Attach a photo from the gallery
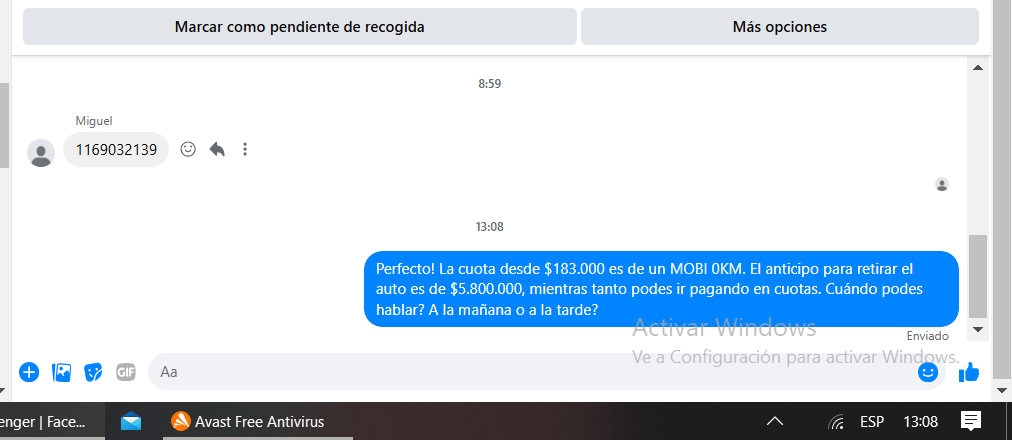 click(x=61, y=372)
